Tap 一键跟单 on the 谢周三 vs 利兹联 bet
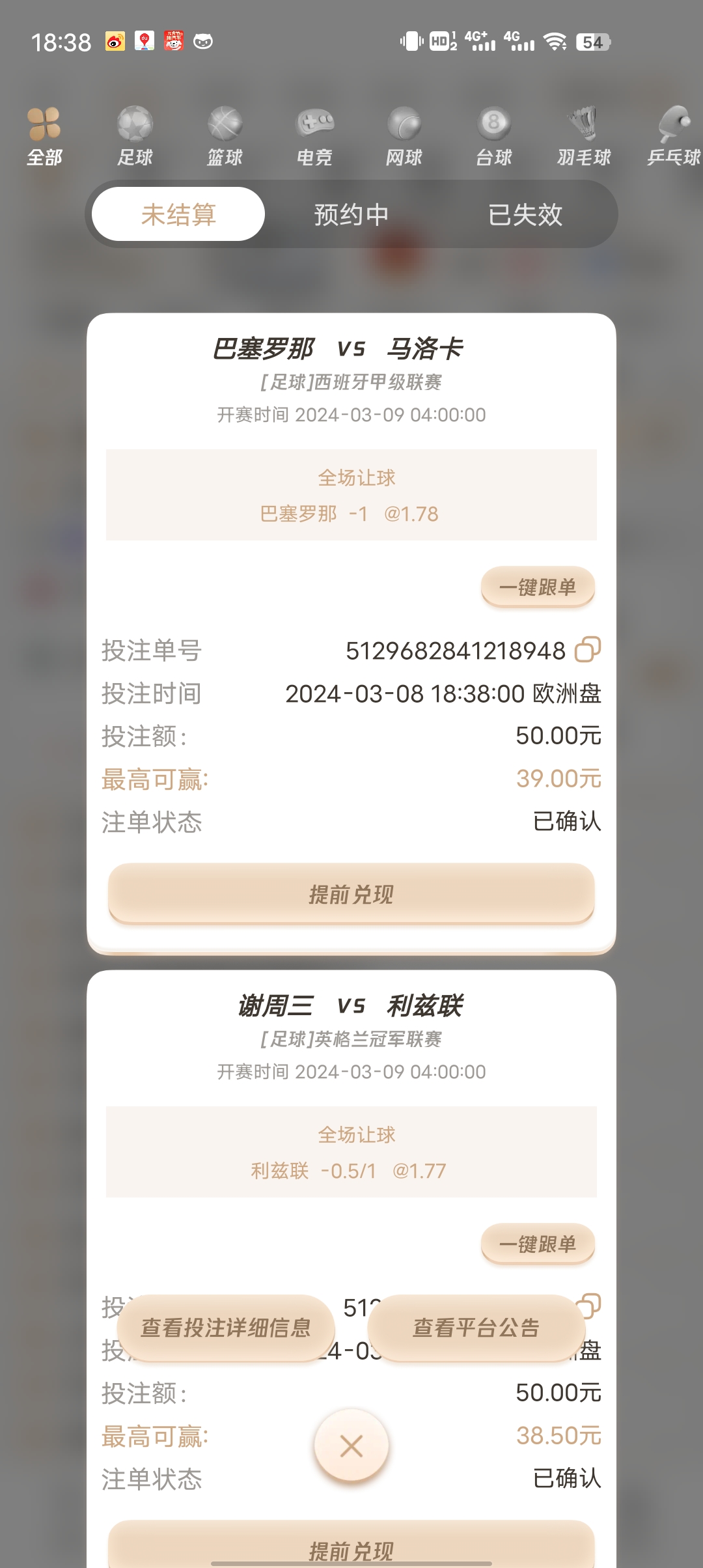 (538, 1244)
